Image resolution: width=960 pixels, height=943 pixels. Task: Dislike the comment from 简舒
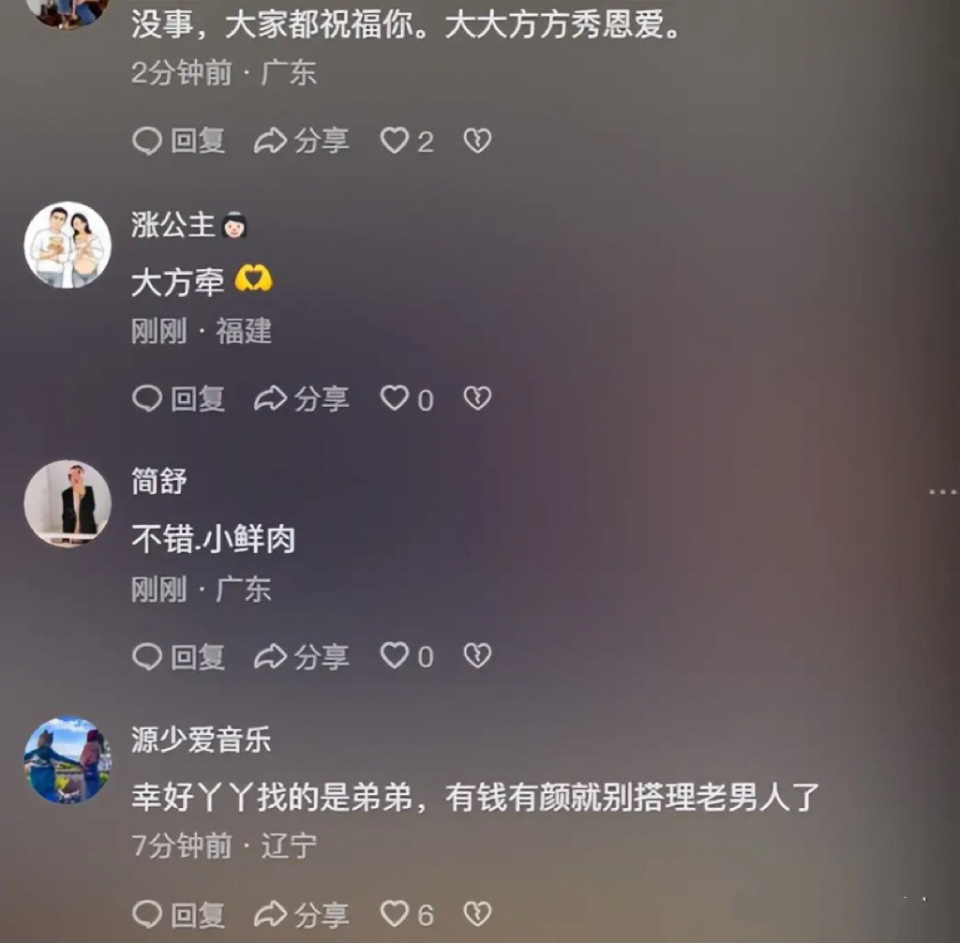click(478, 656)
